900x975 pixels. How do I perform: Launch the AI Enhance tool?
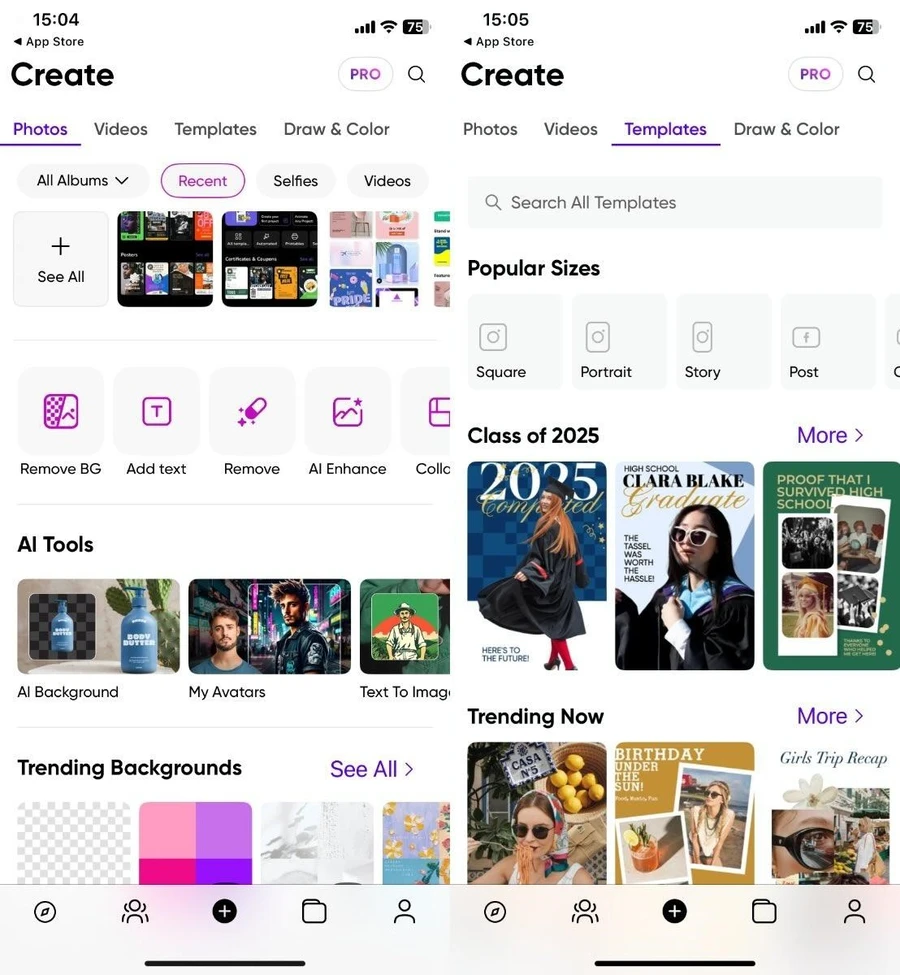click(347, 422)
